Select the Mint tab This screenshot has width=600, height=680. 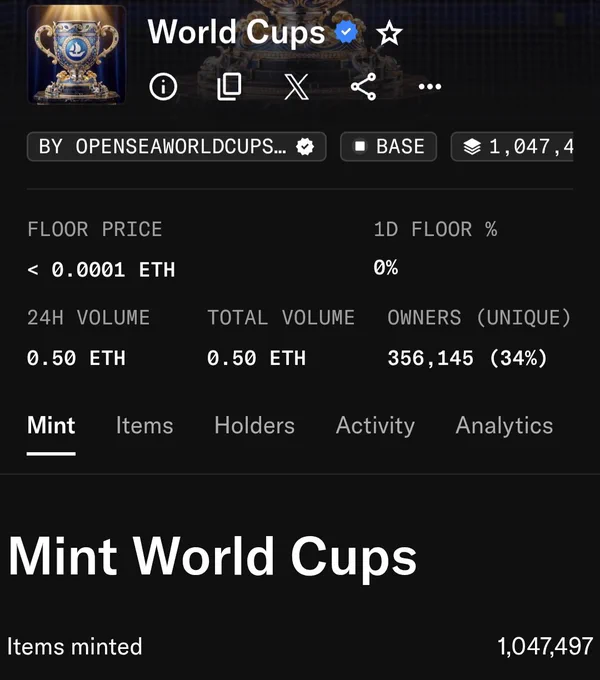[51, 425]
